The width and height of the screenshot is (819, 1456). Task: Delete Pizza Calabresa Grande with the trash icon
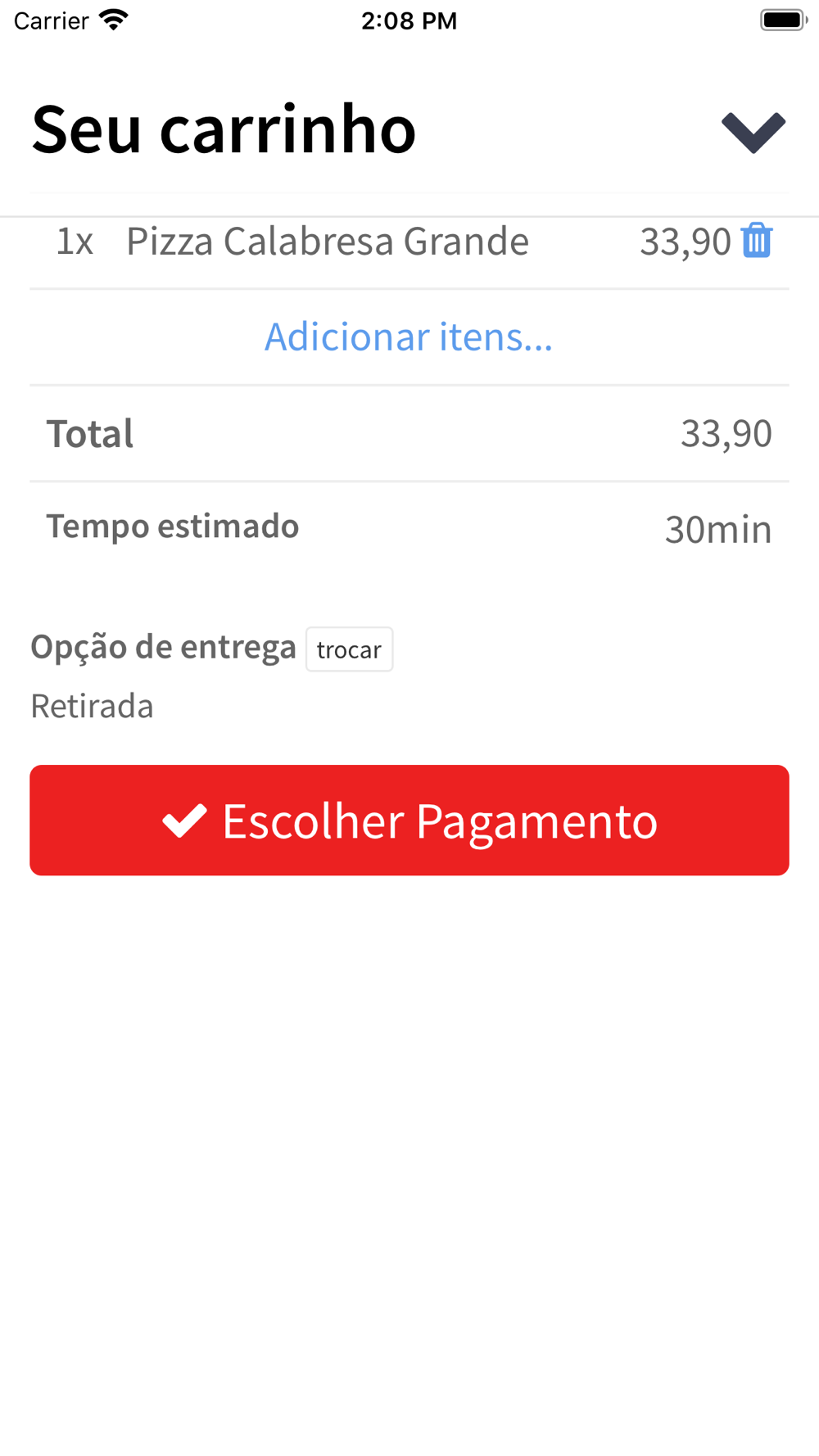[757, 241]
